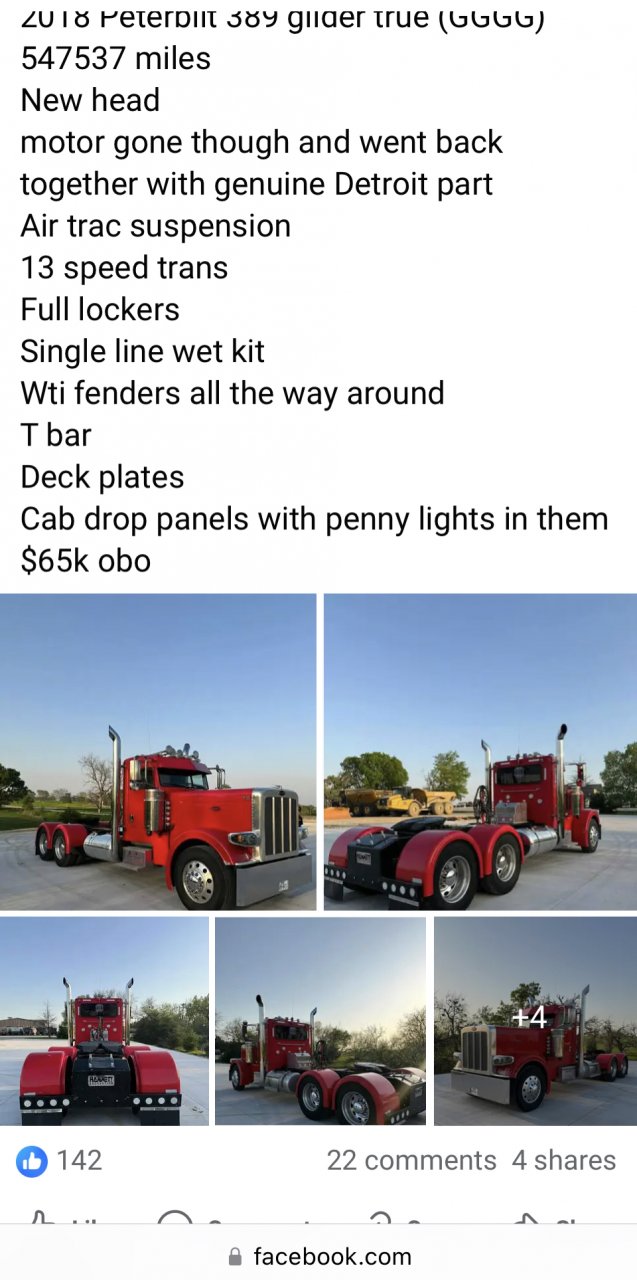
Task: View the 4 shares
Action: pos(564,1160)
